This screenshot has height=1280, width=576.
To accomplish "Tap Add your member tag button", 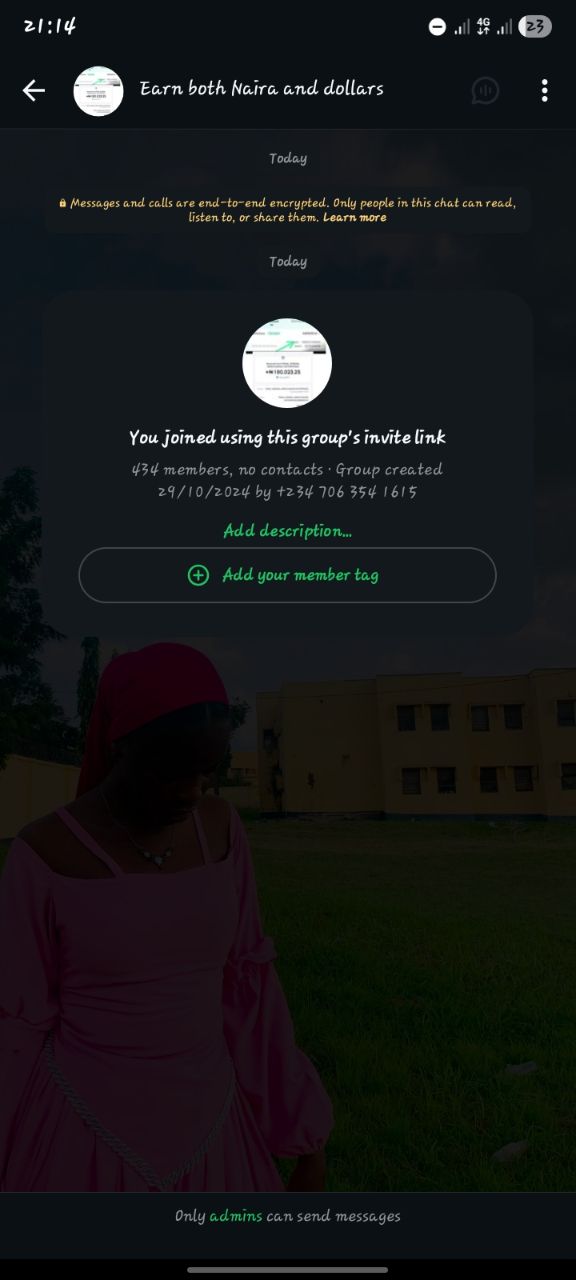I will click(288, 575).
